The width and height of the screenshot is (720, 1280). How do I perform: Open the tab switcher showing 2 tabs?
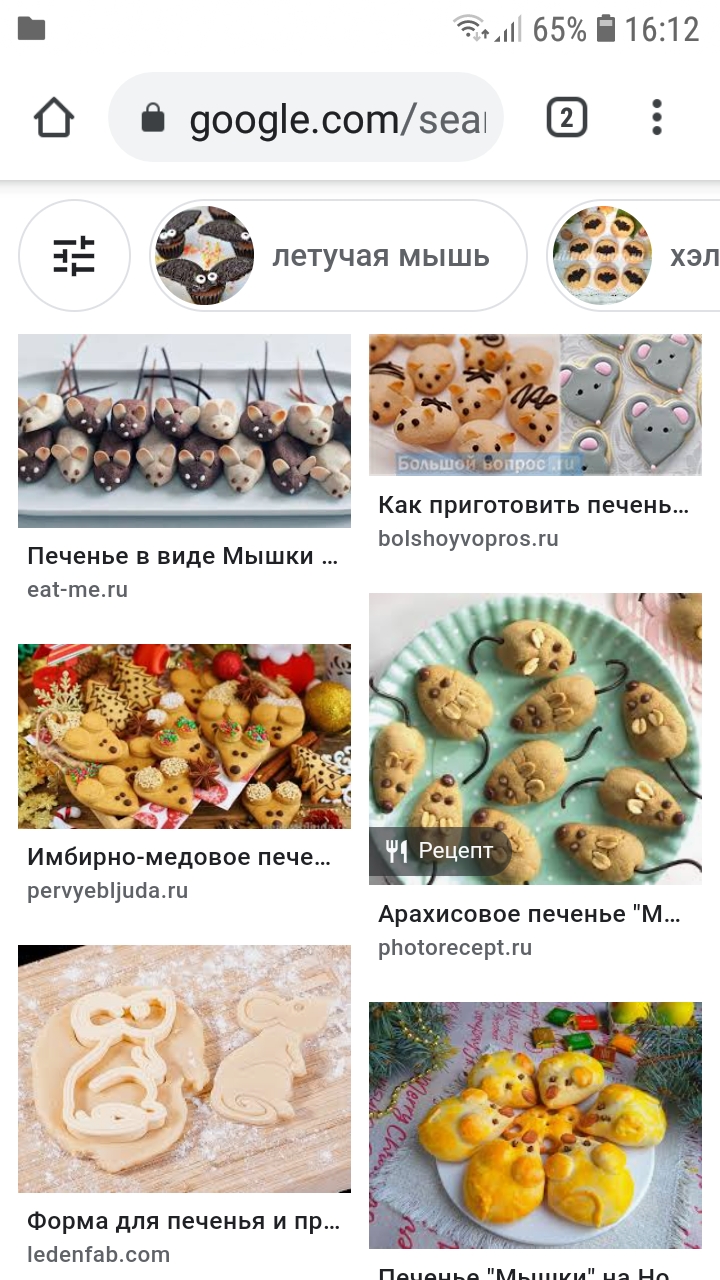pos(566,118)
